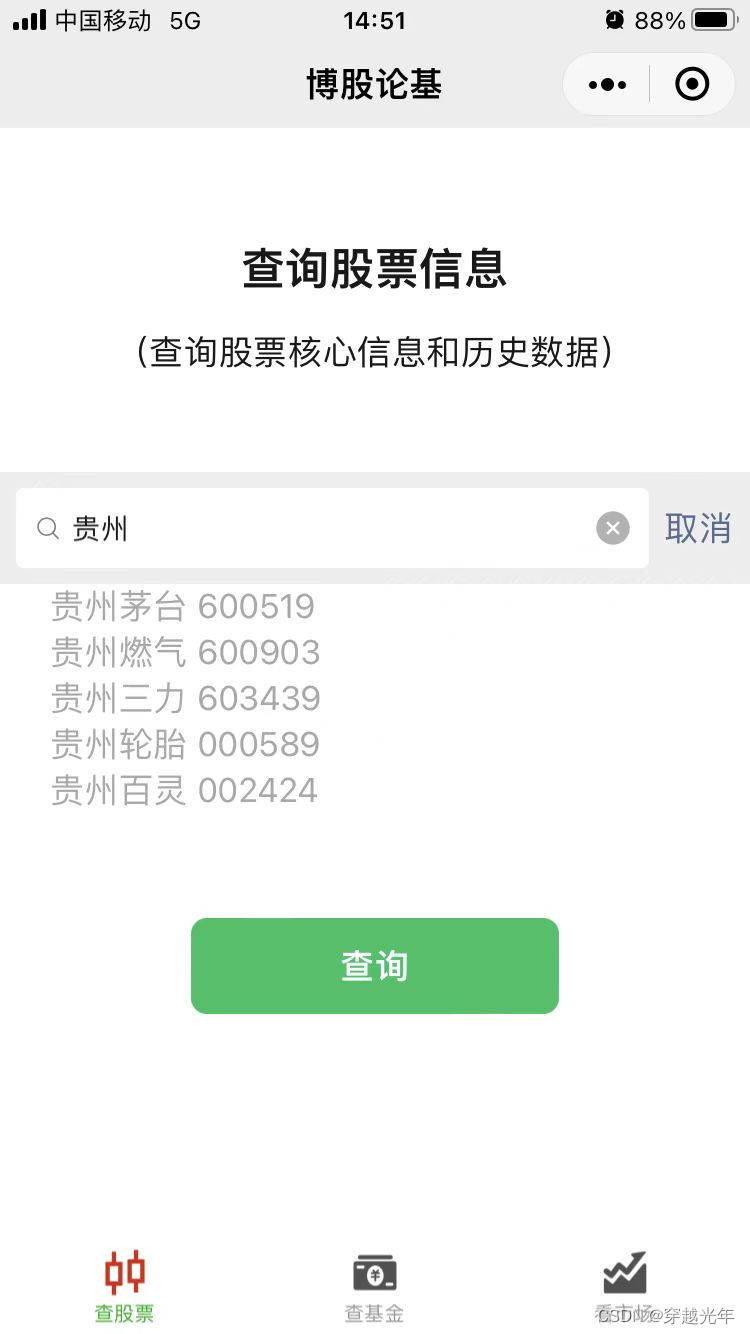Open the mini program more-options menu
This screenshot has height=1334, width=750.
[607, 85]
